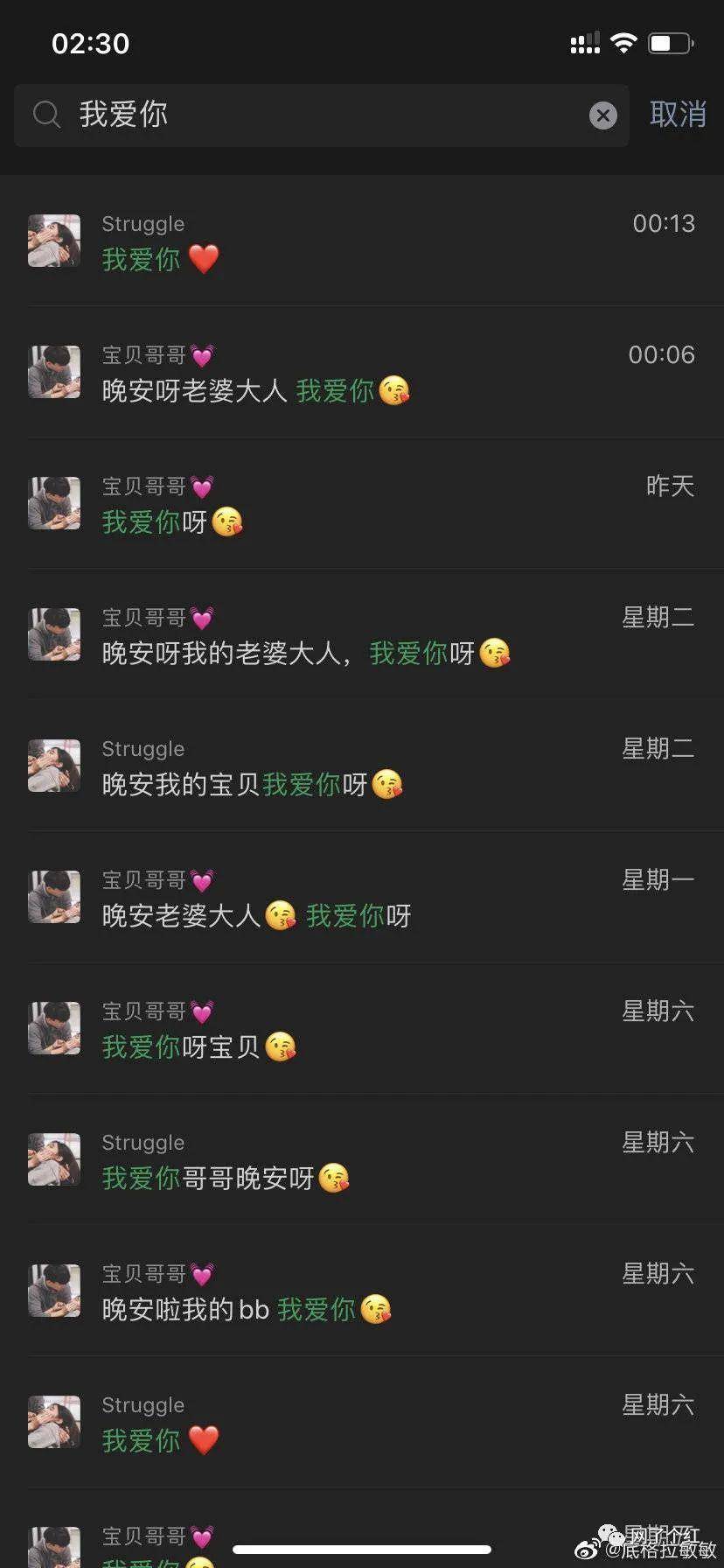Screen dimensions: 724x1568
Task: Tap the 取消 cancel button
Action: (676, 115)
